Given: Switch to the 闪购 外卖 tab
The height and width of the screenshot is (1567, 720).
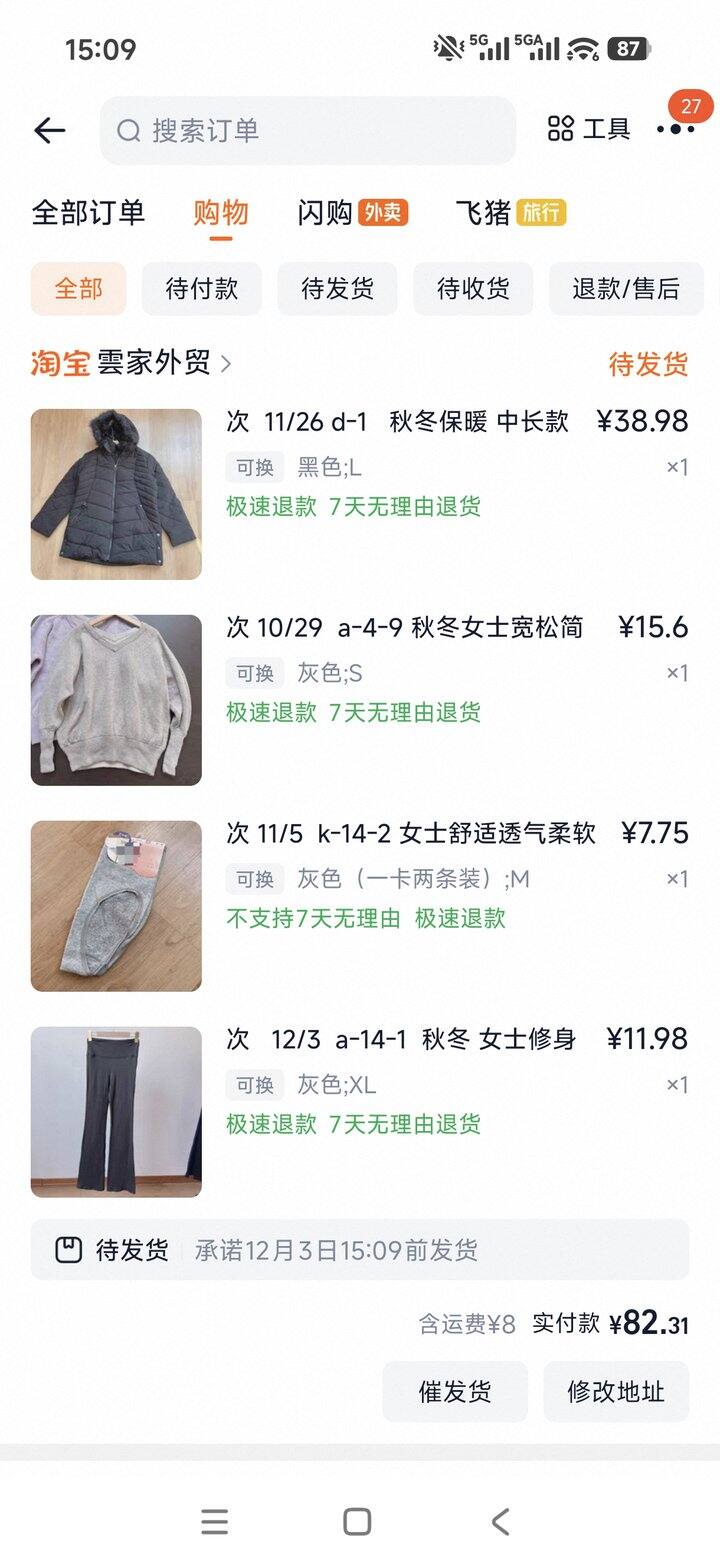Looking at the screenshot, I should [x=352, y=212].
